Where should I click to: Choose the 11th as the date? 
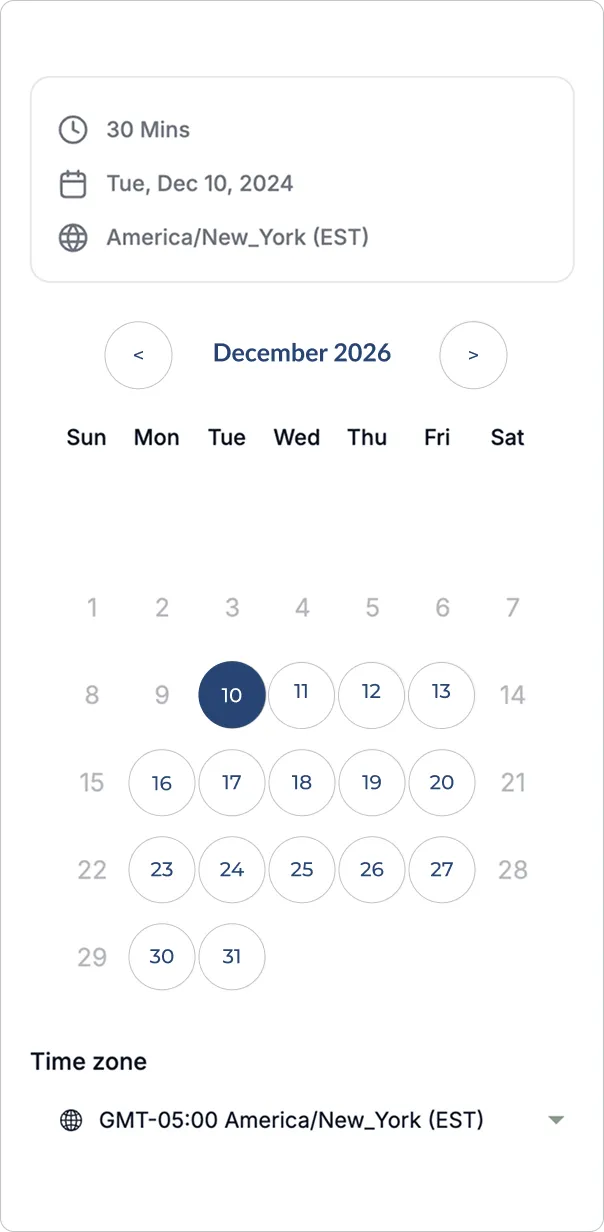[x=302, y=695]
